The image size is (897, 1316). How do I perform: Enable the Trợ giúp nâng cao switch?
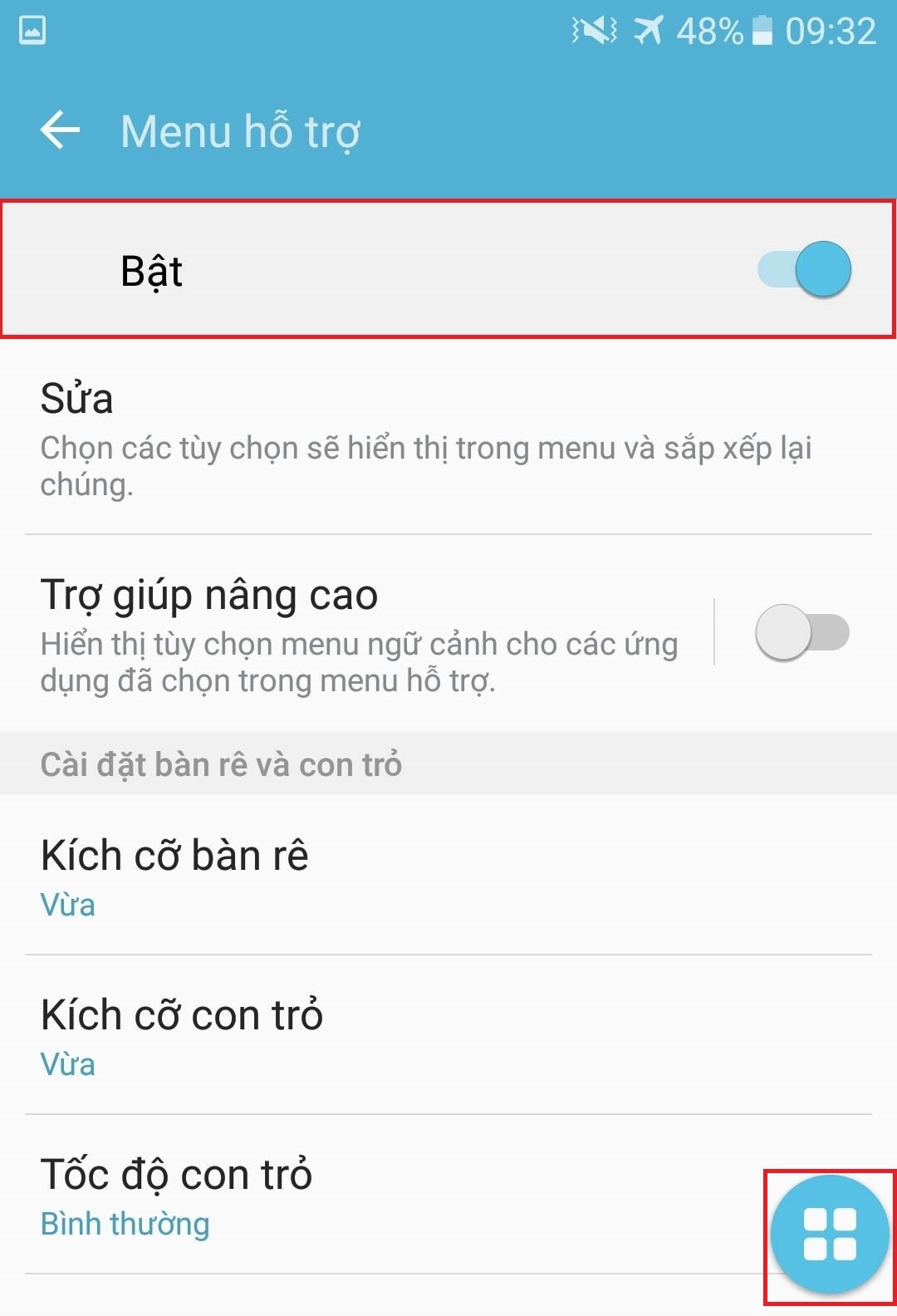pos(801,633)
